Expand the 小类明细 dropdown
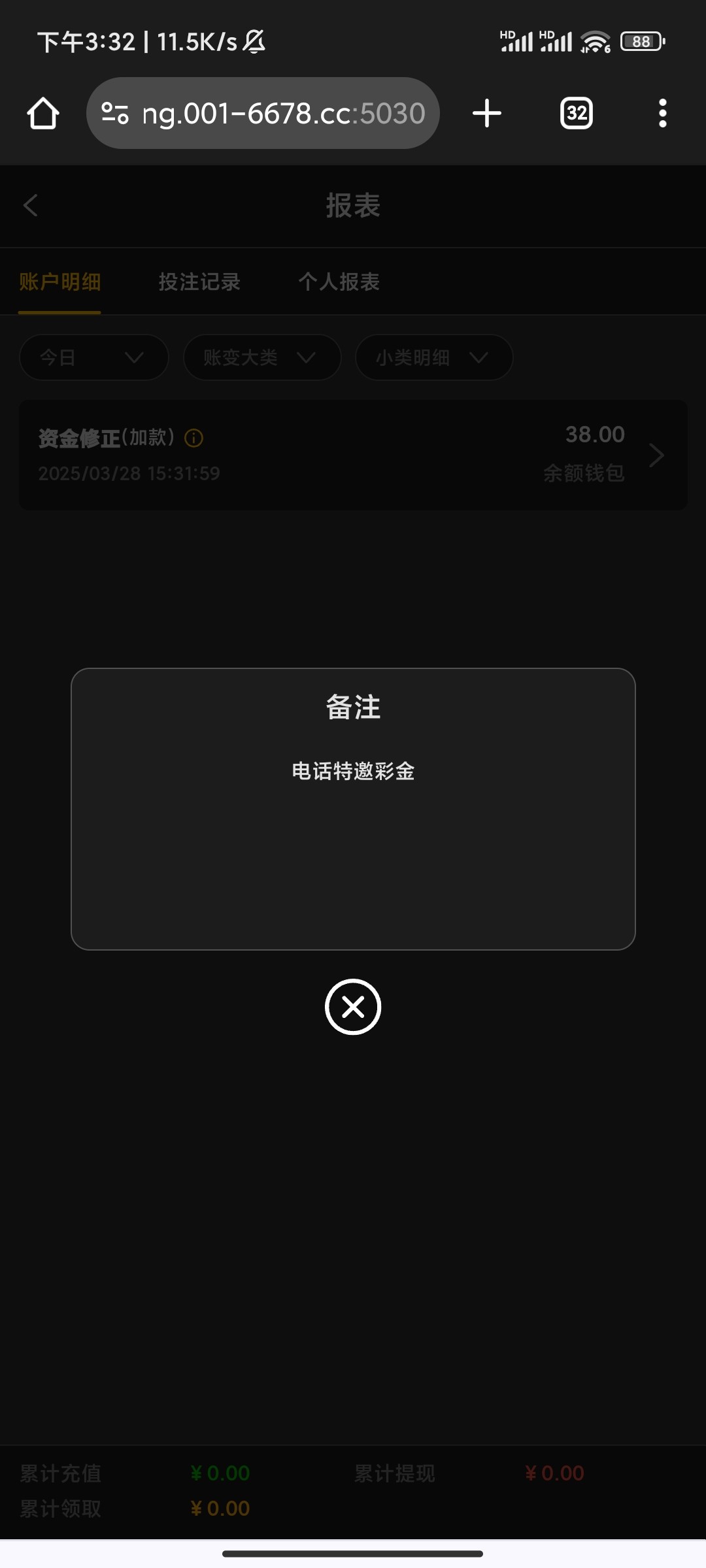This screenshot has width=706, height=1568. [434, 357]
